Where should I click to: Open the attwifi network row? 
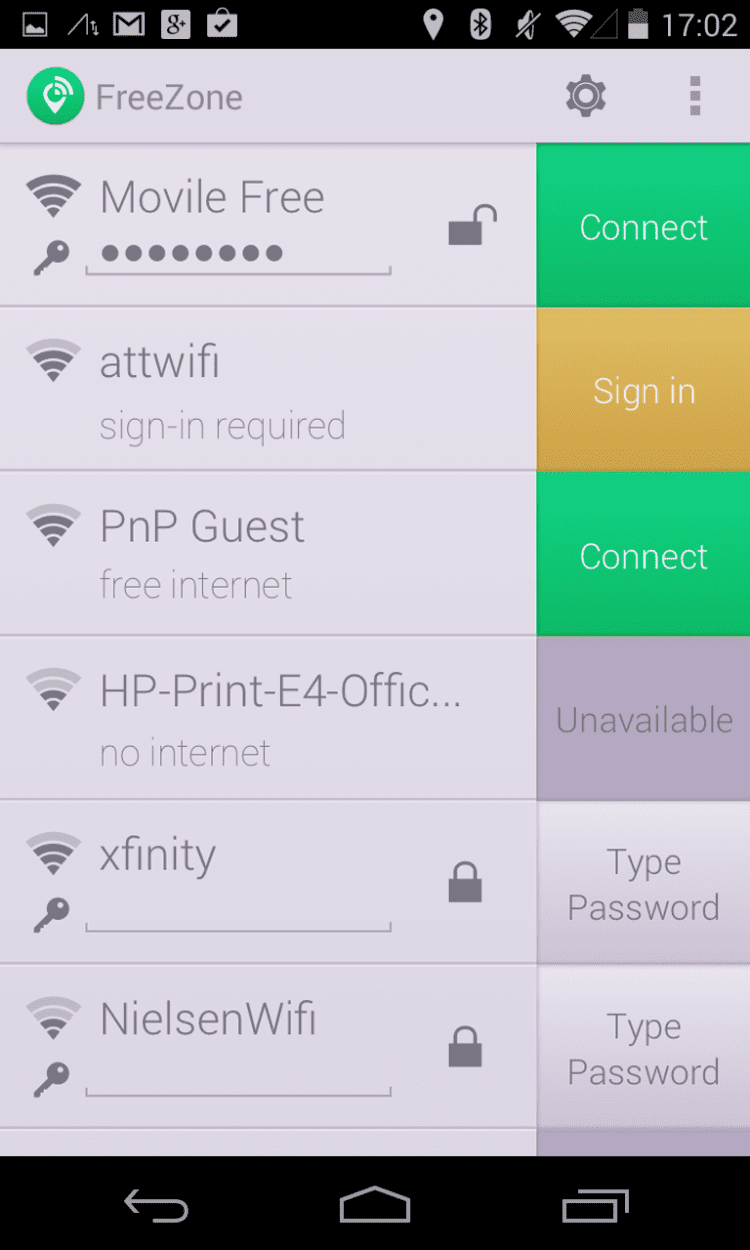(x=268, y=390)
